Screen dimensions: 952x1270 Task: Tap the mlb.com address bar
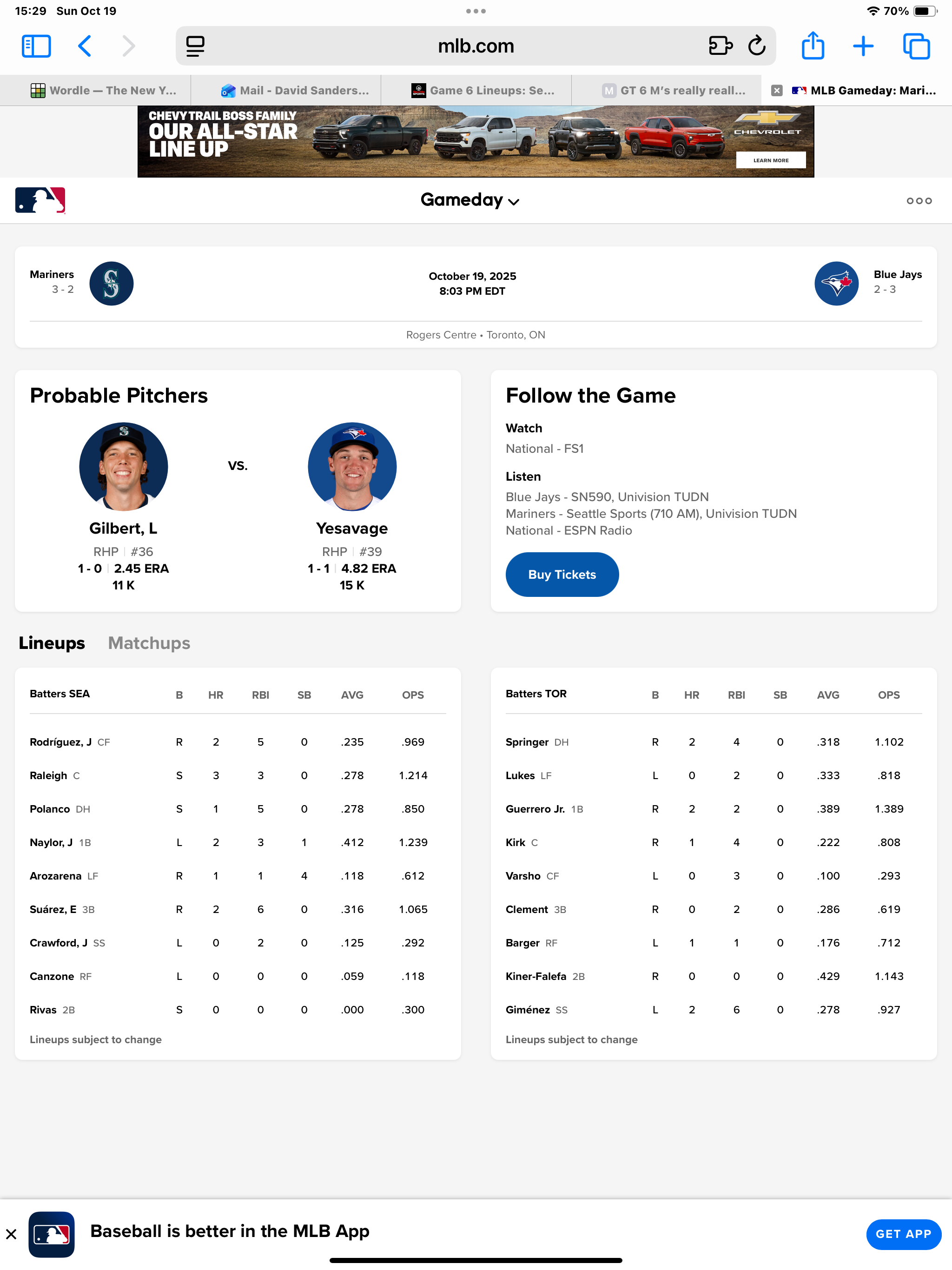[x=476, y=46]
